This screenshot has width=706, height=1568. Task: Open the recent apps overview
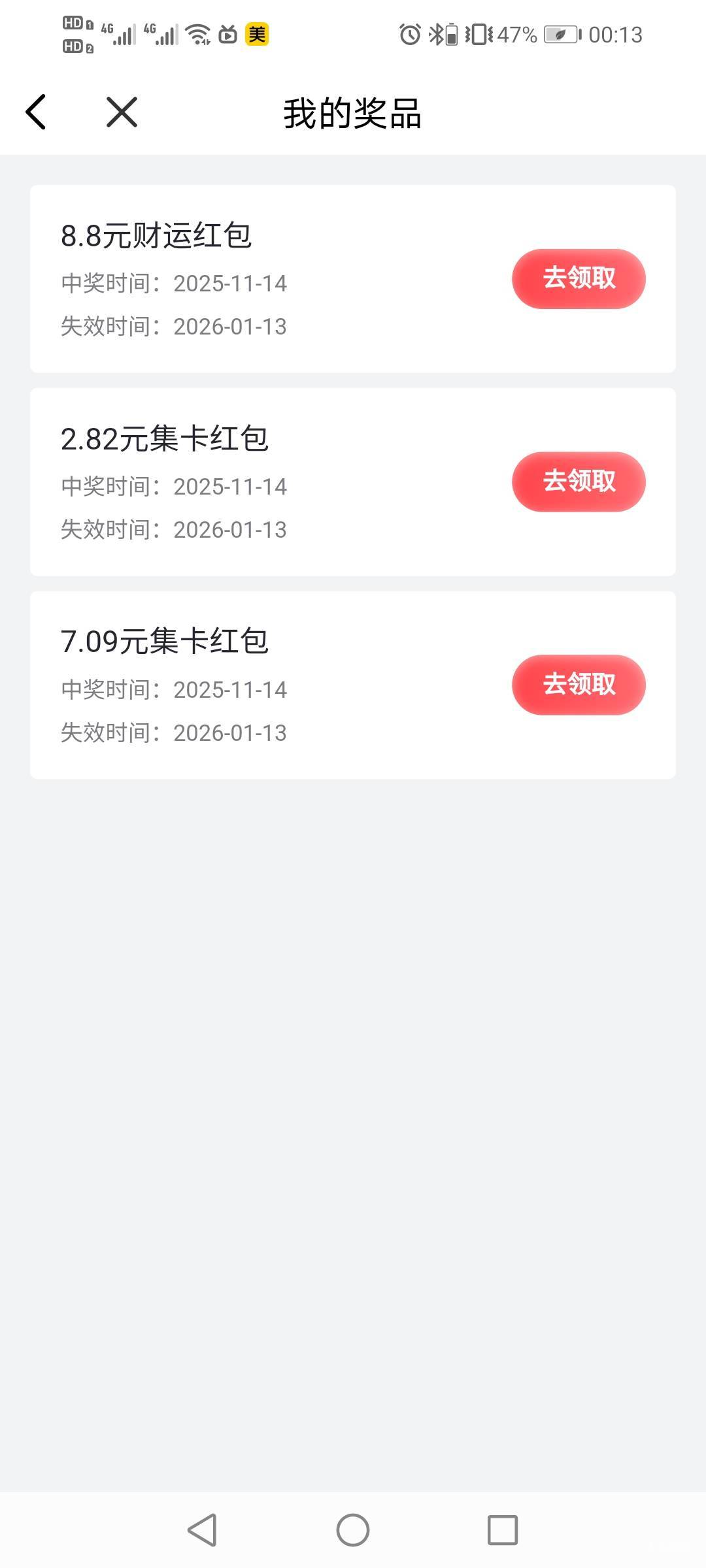coord(502,1530)
